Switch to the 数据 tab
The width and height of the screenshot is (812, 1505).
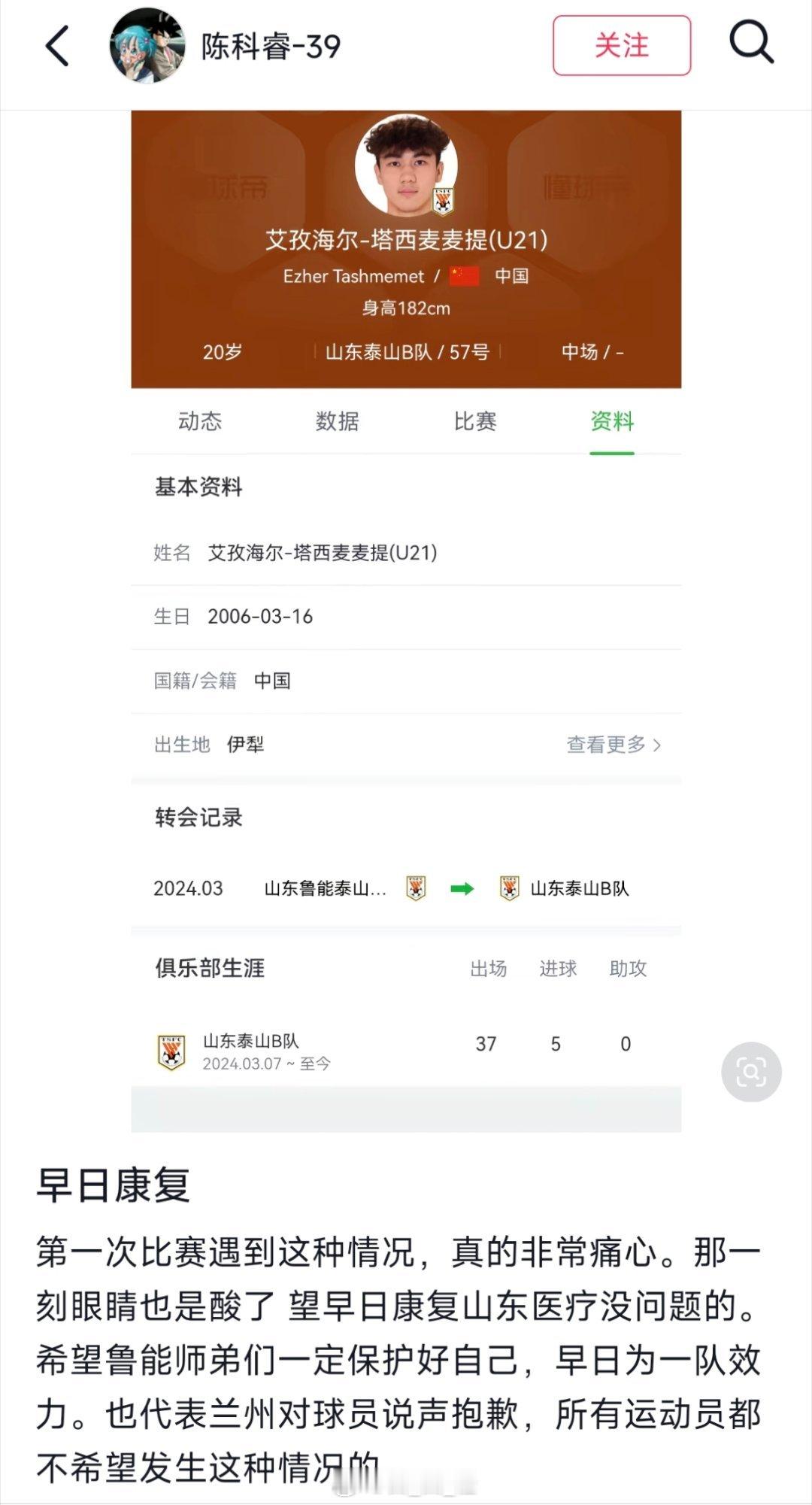337,422
